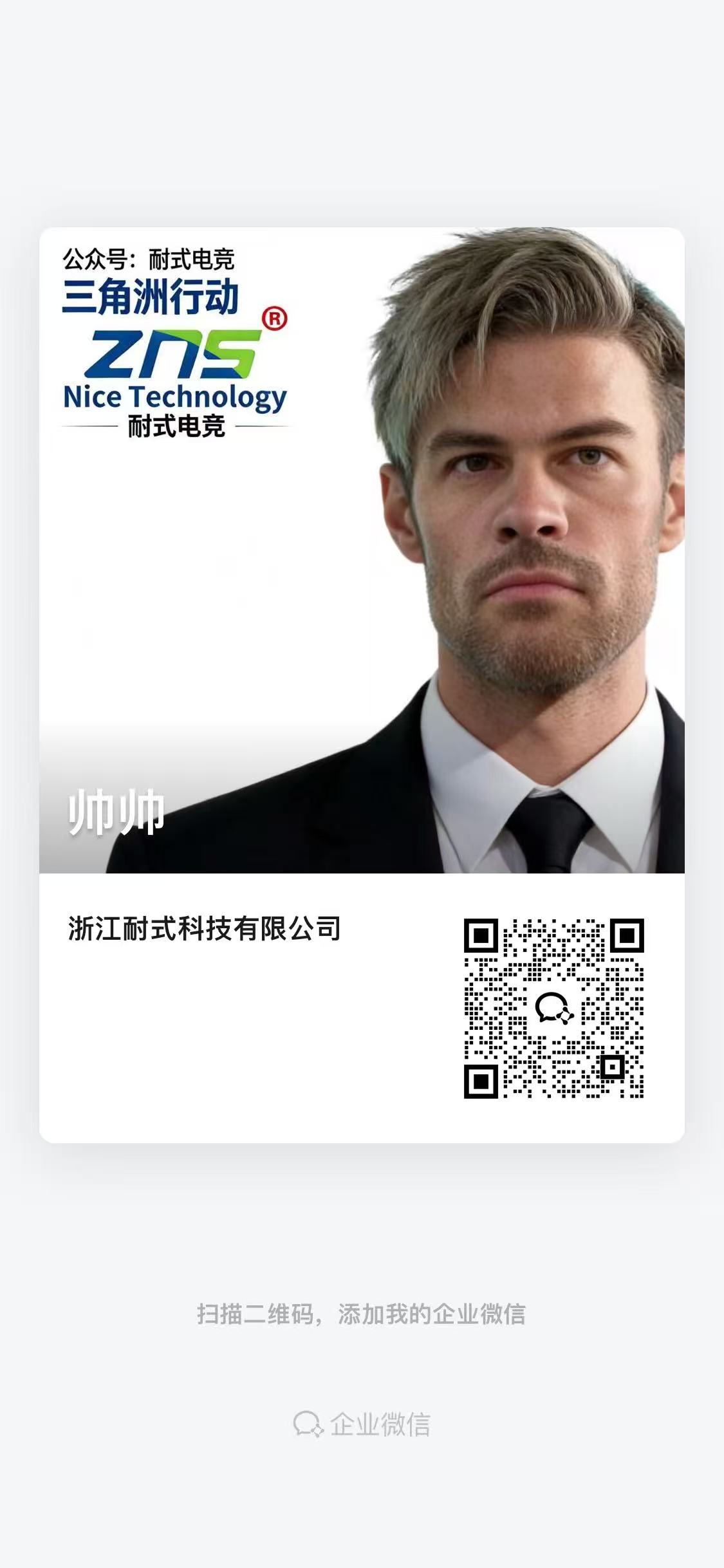The height and width of the screenshot is (1568, 724).
Task: Click the 企业微信 chat bubble icon at bottom
Action: click(308, 1423)
